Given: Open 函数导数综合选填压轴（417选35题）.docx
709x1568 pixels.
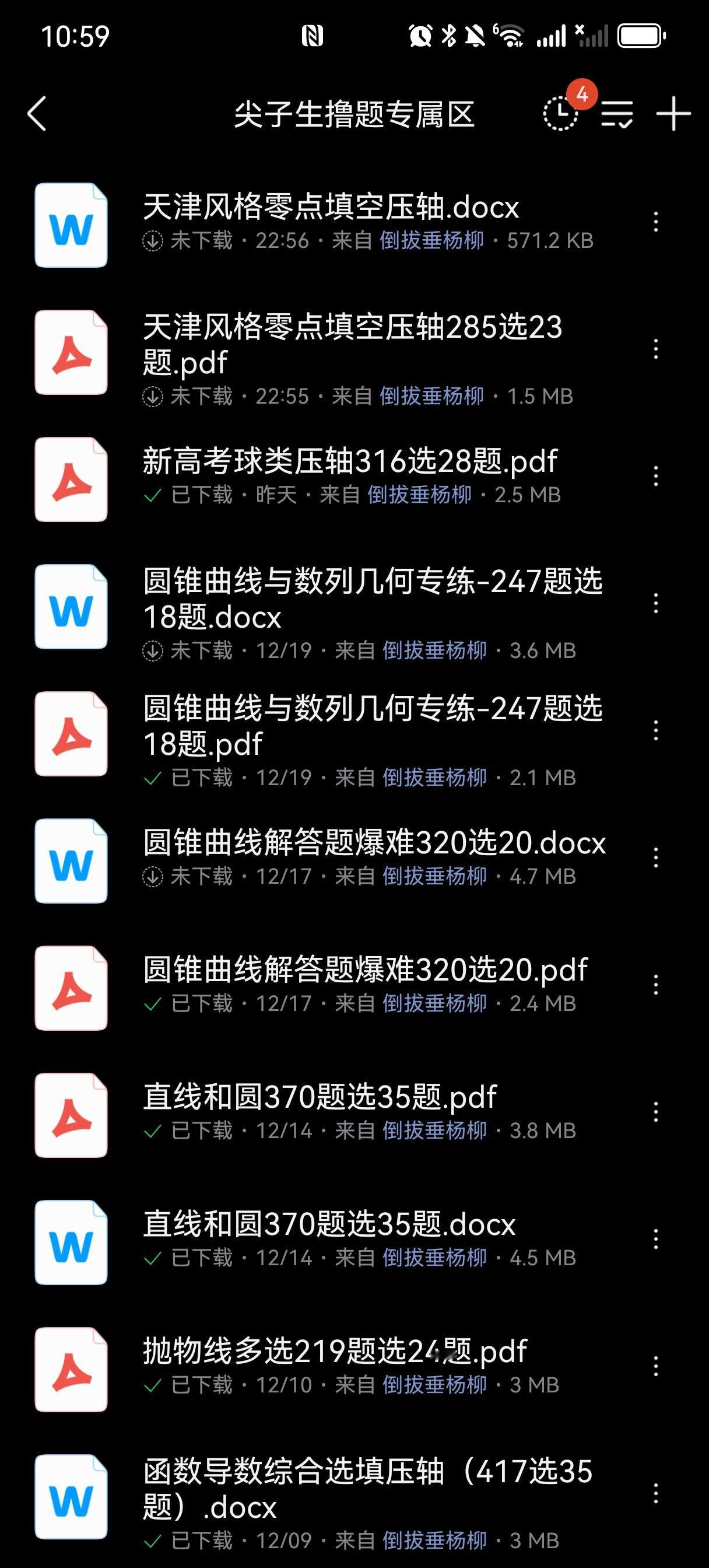Looking at the screenshot, I should pyautogui.click(x=367, y=1489).
